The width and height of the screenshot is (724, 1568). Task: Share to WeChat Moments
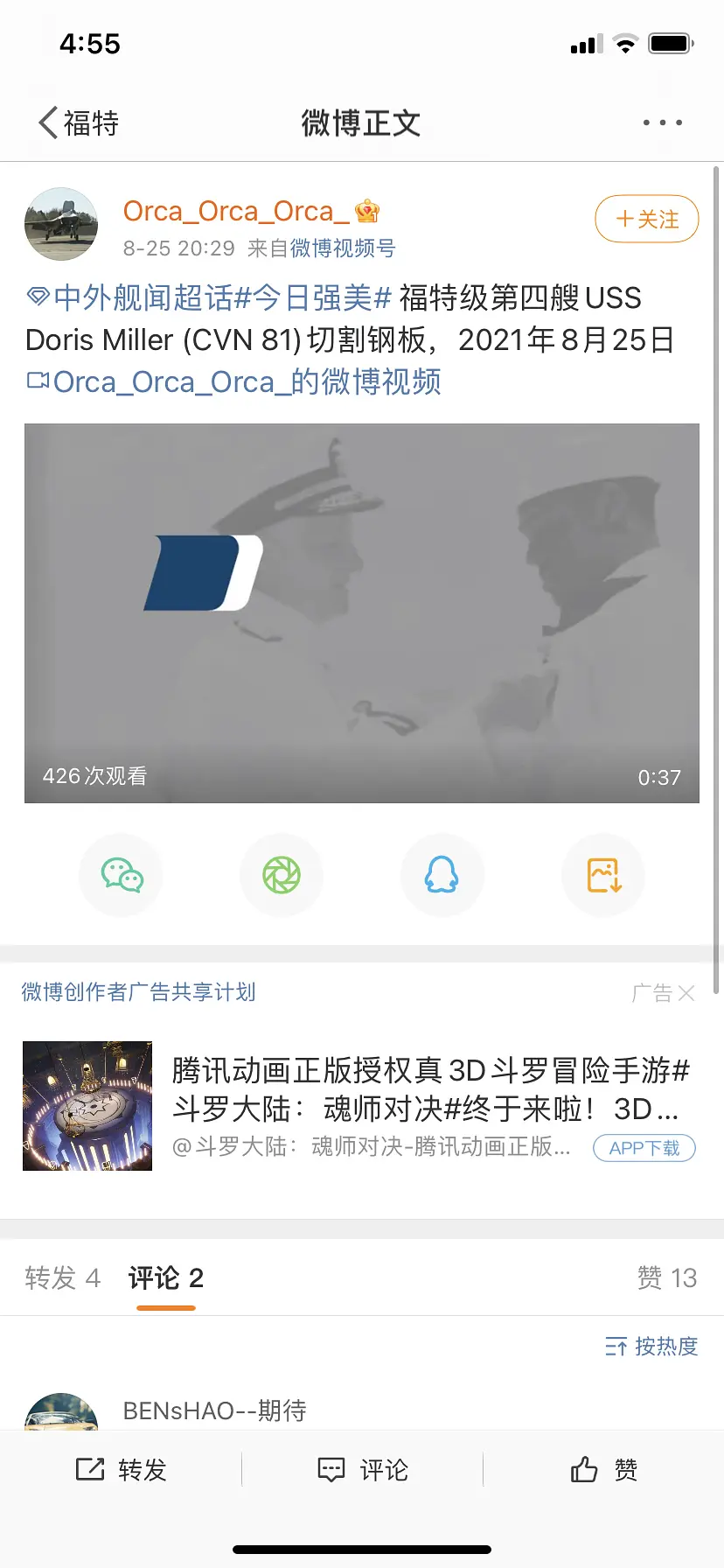coord(282,875)
